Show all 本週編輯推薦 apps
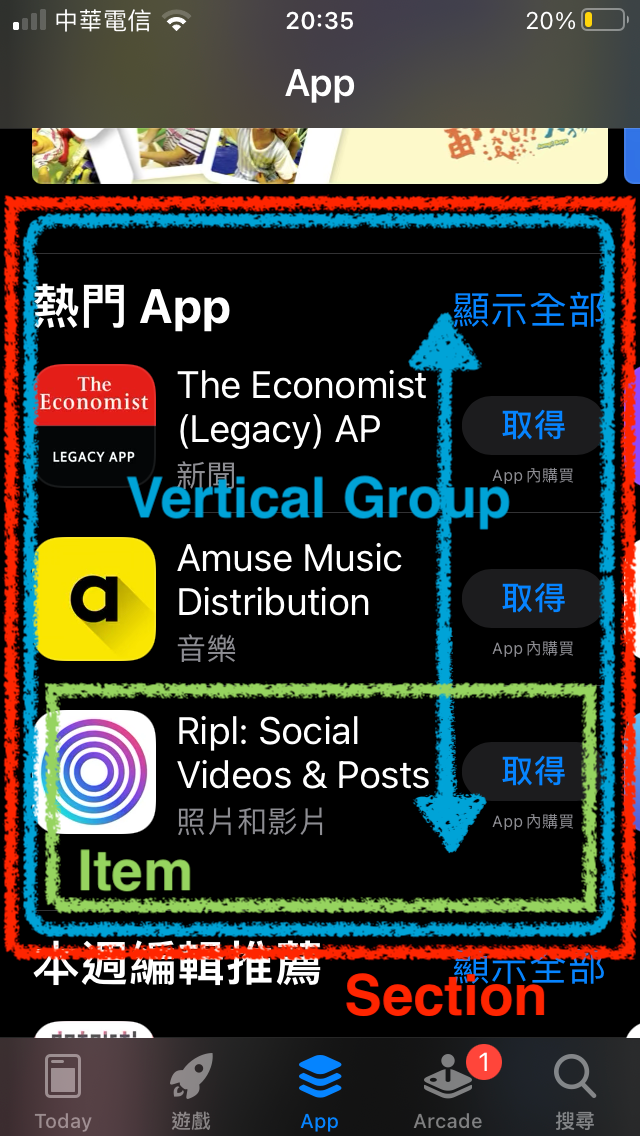 (528, 968)
